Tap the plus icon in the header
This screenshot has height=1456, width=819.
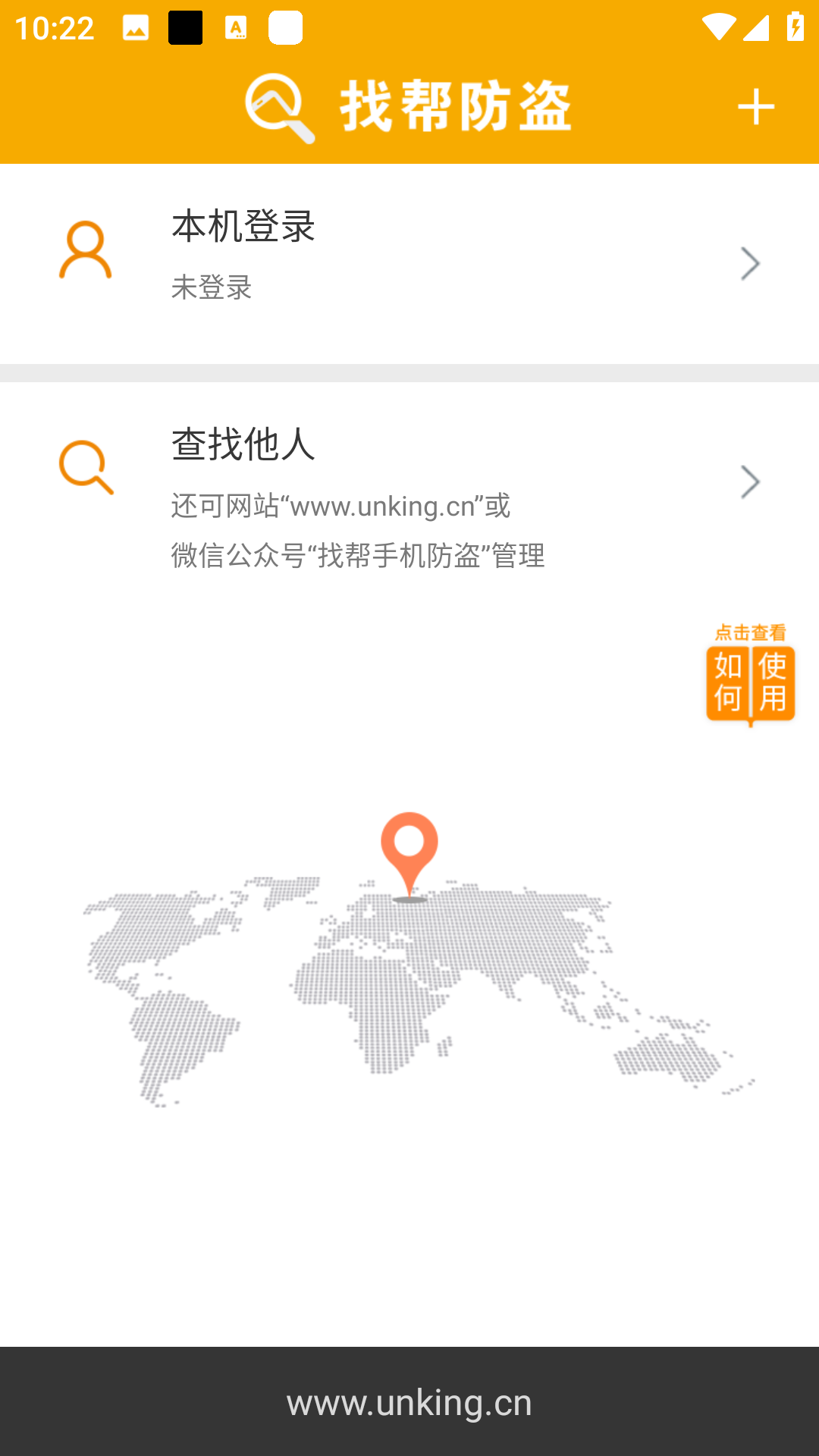click(755, 107)
